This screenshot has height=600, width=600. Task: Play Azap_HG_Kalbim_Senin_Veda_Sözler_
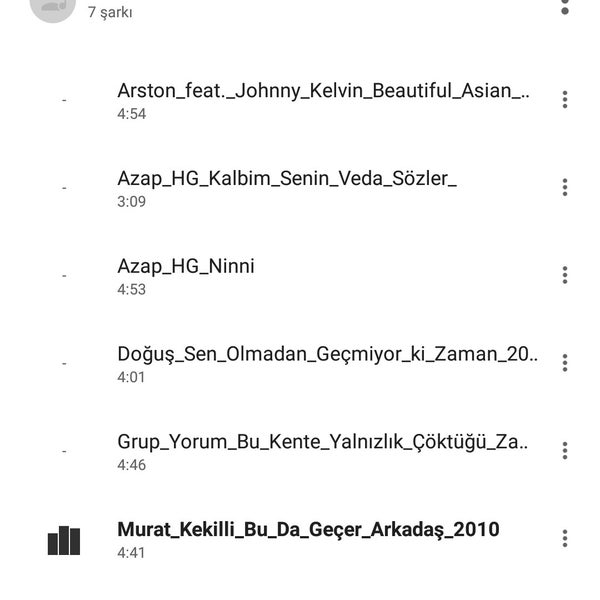(290, 188)
